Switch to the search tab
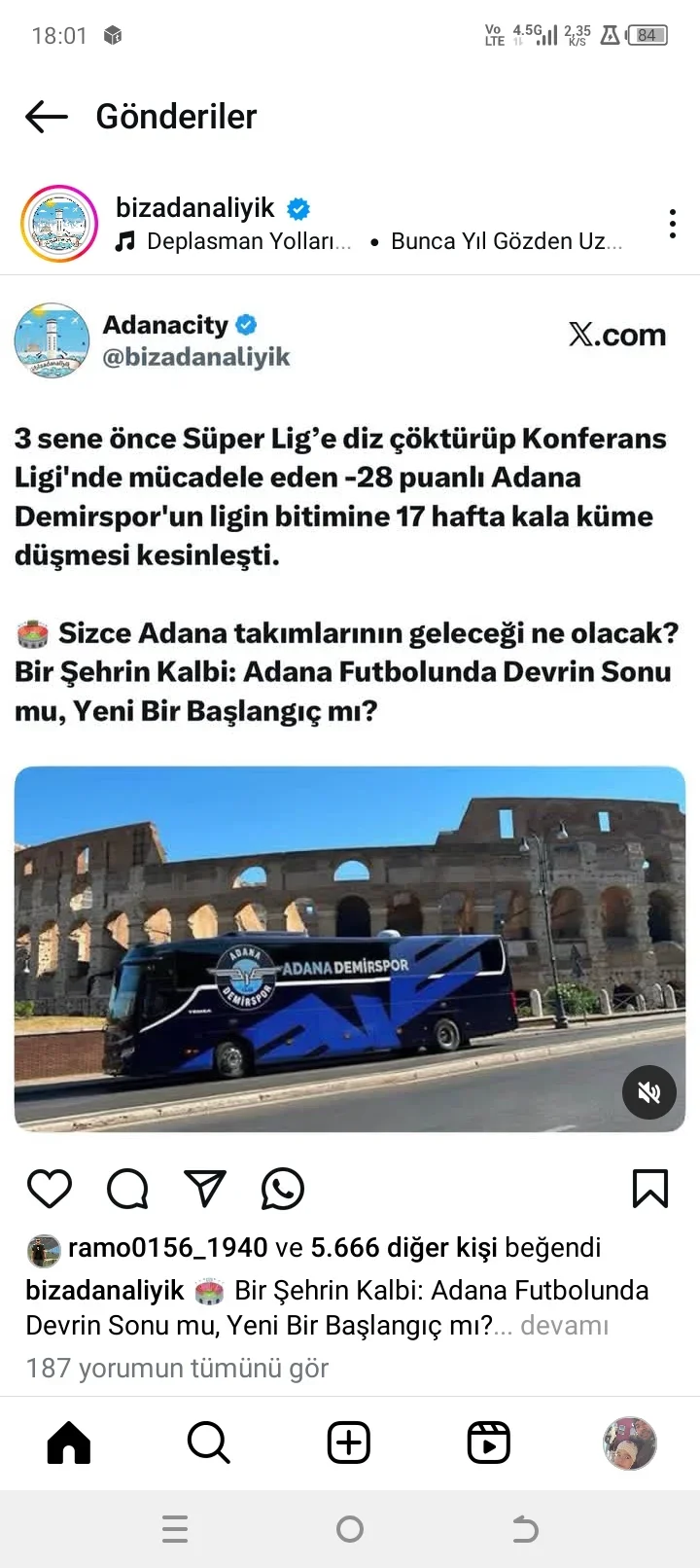The width and height of the screenshot is (700, 1568). point(208,1443)
